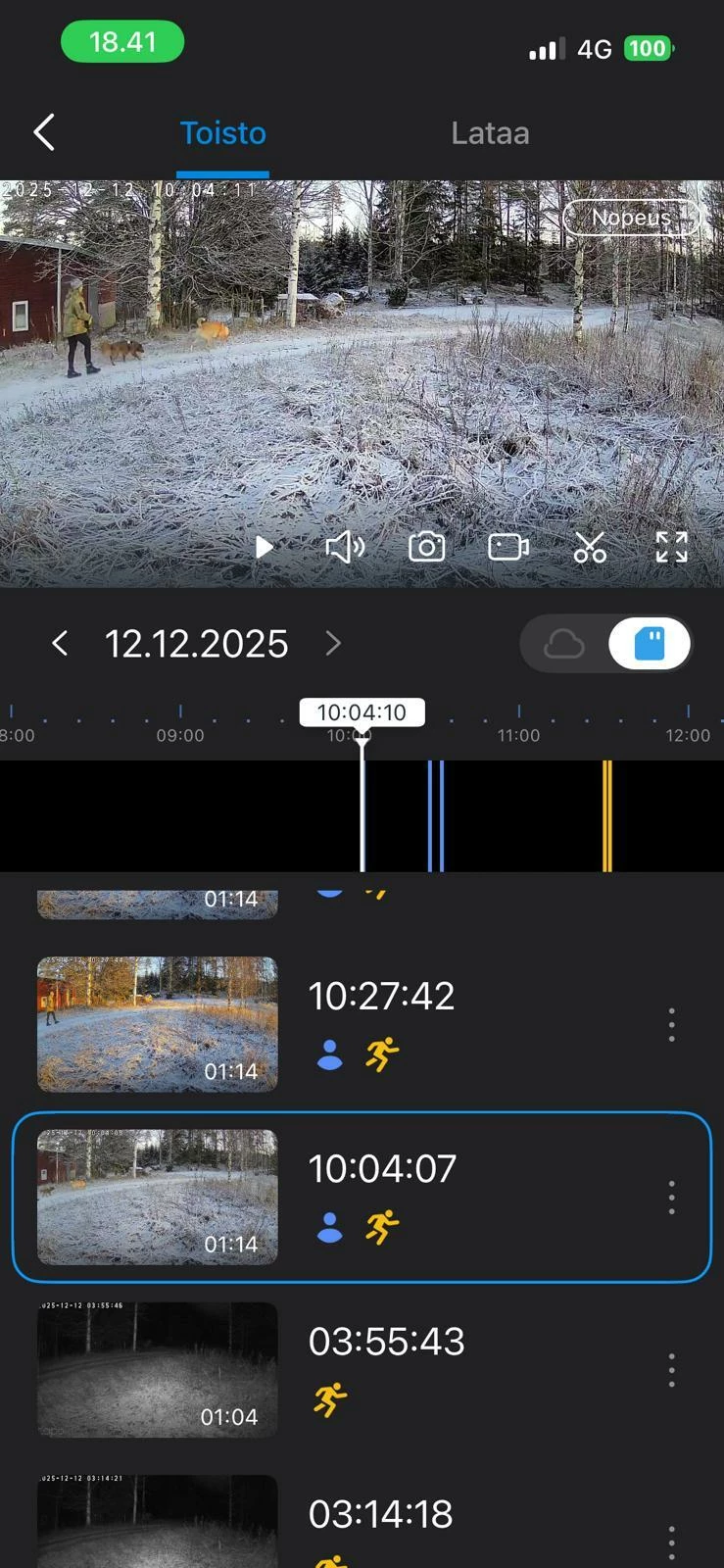
Task: Open options for the 10:27:42 recording
Action: point(671,1024)
